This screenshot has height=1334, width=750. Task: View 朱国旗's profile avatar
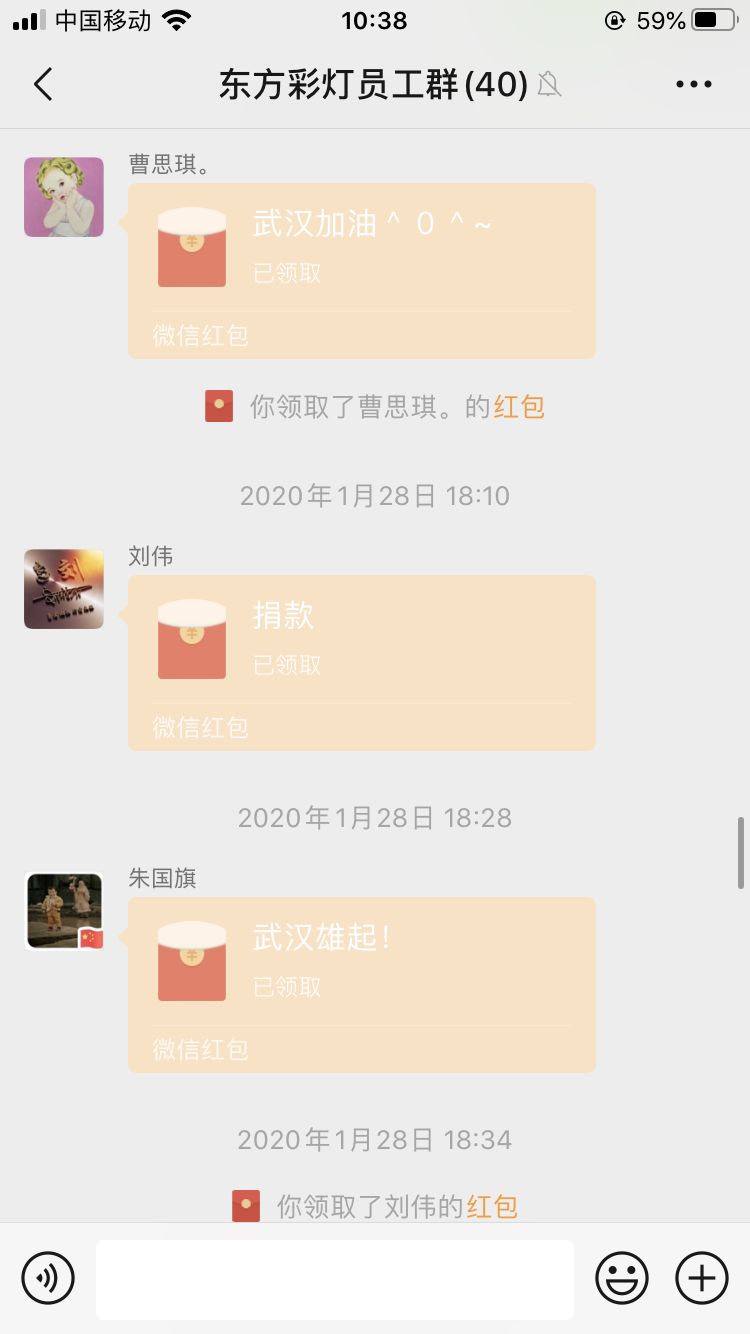pos(64,911)
